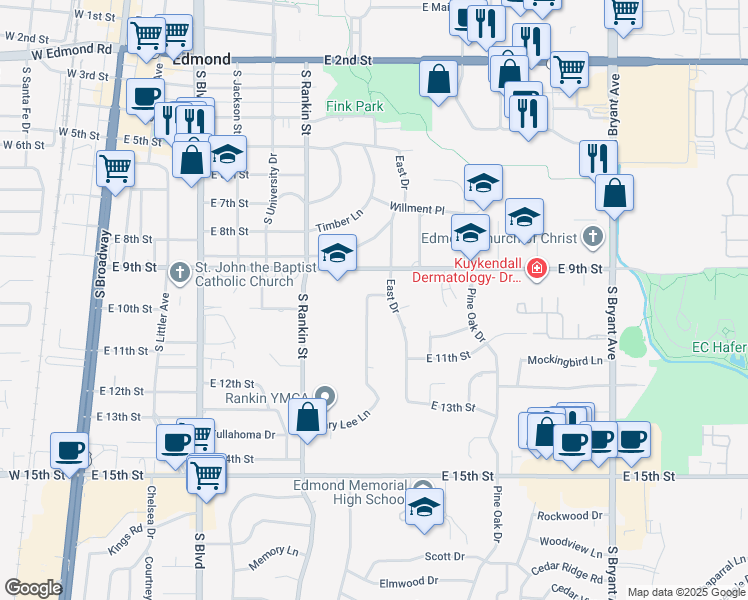This screenshot has width=748, height=600.
Task: Select the Edmond Memorial High School marker
Action: [424, 506]
